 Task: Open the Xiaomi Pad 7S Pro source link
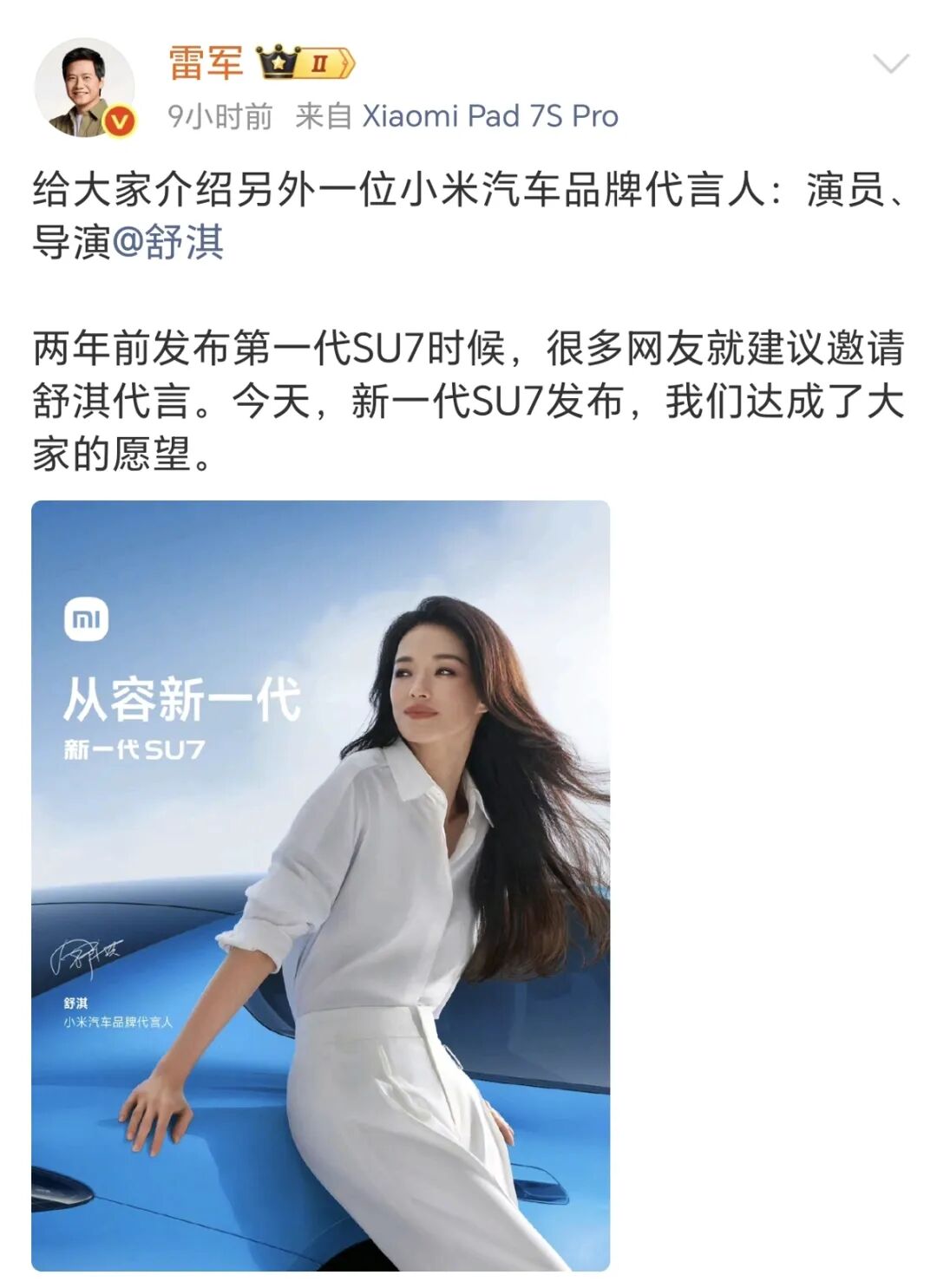coord(489,116)
